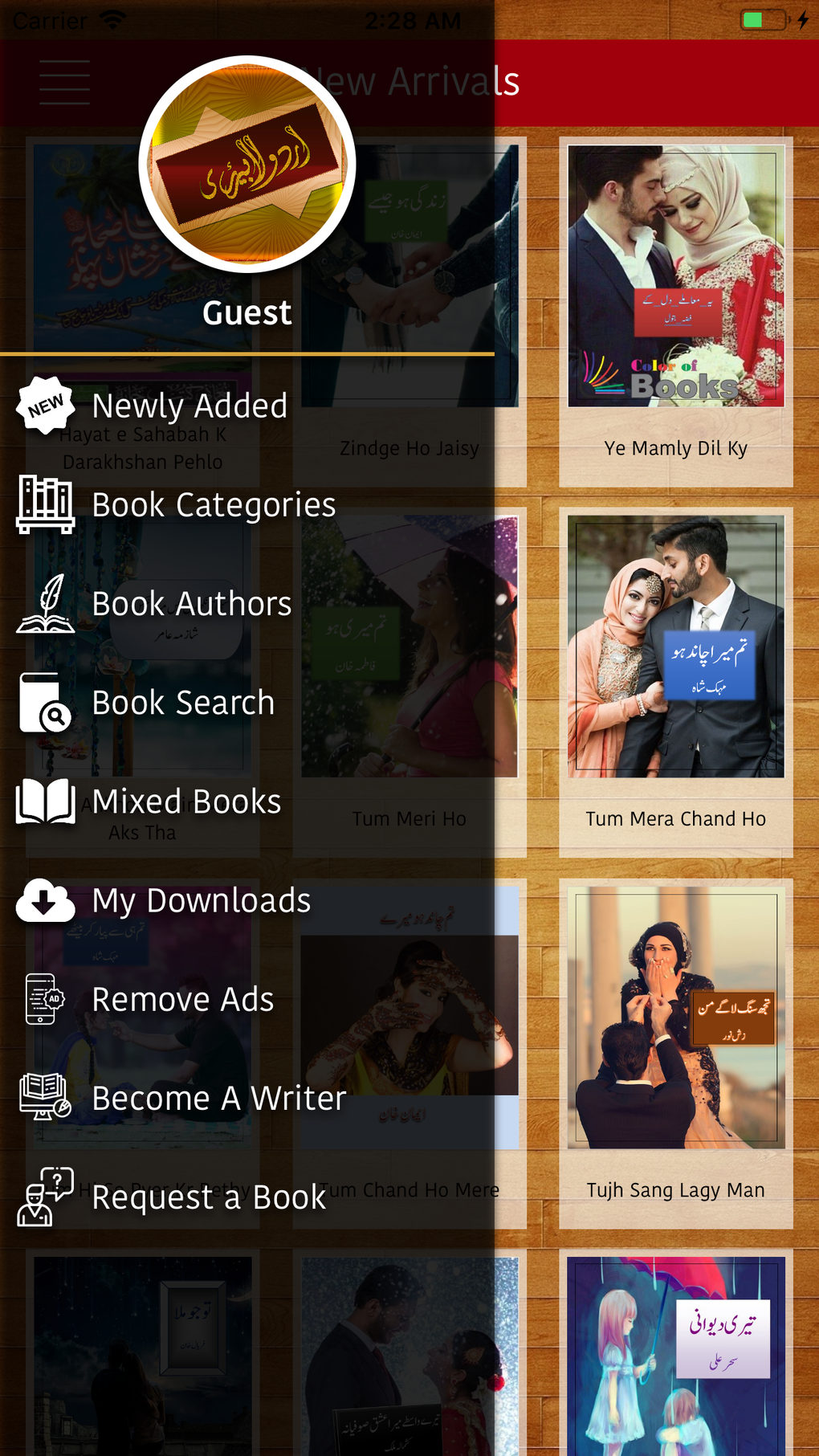819x1456 pixels.
Task: Click the Become A Writer icon
Action: (45, 1098)
